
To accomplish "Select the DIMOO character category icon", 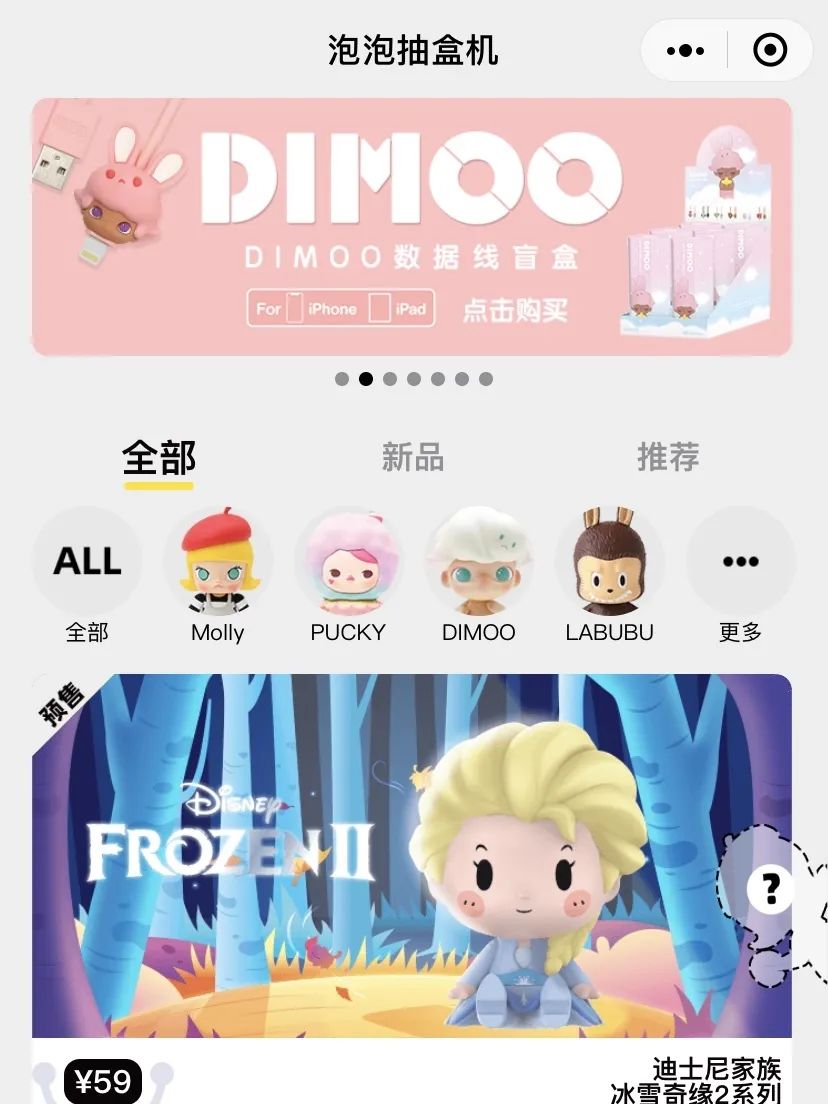I will click(479, 562).
